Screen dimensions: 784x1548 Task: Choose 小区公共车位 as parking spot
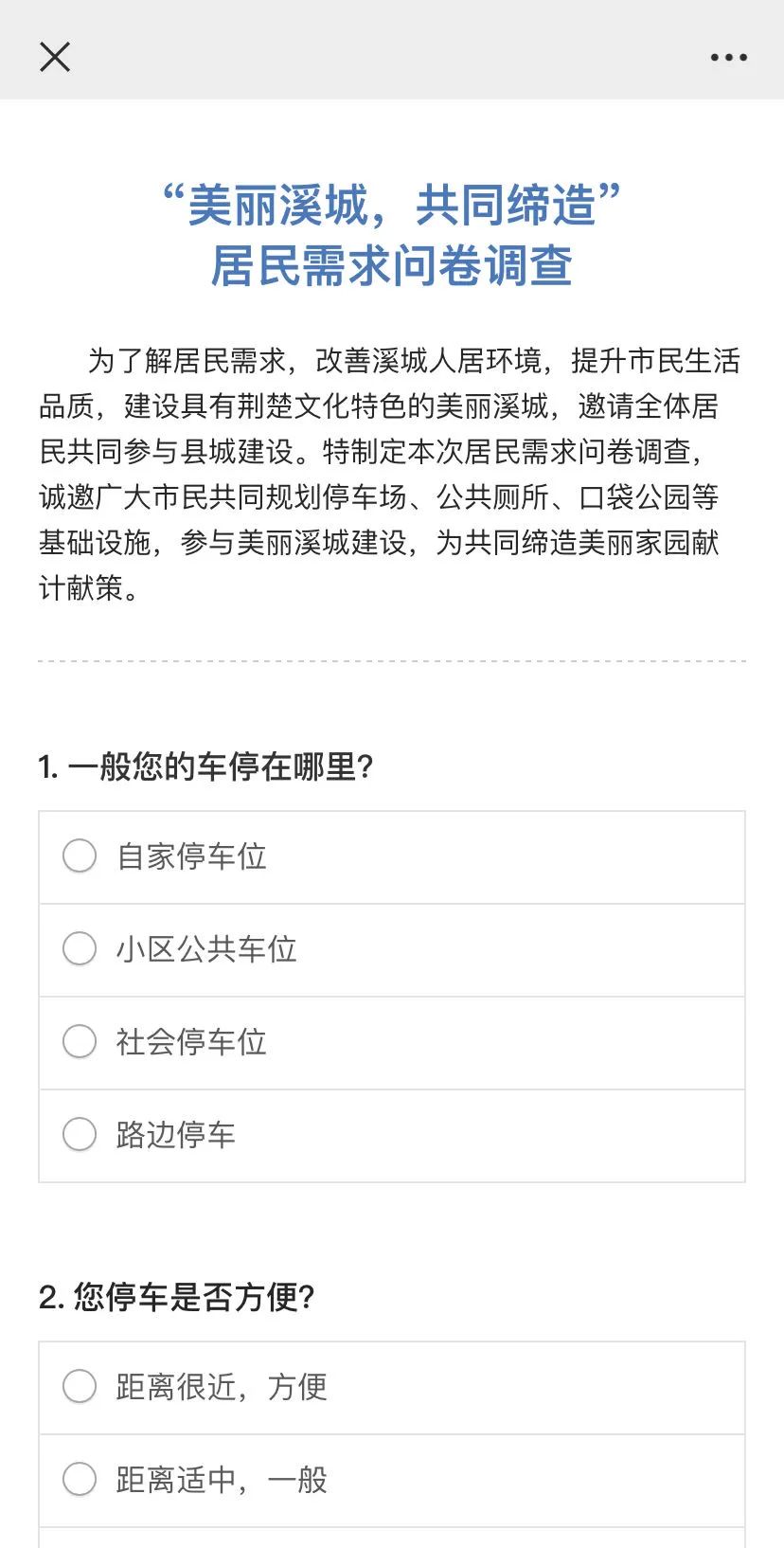[x=80, y=949]
